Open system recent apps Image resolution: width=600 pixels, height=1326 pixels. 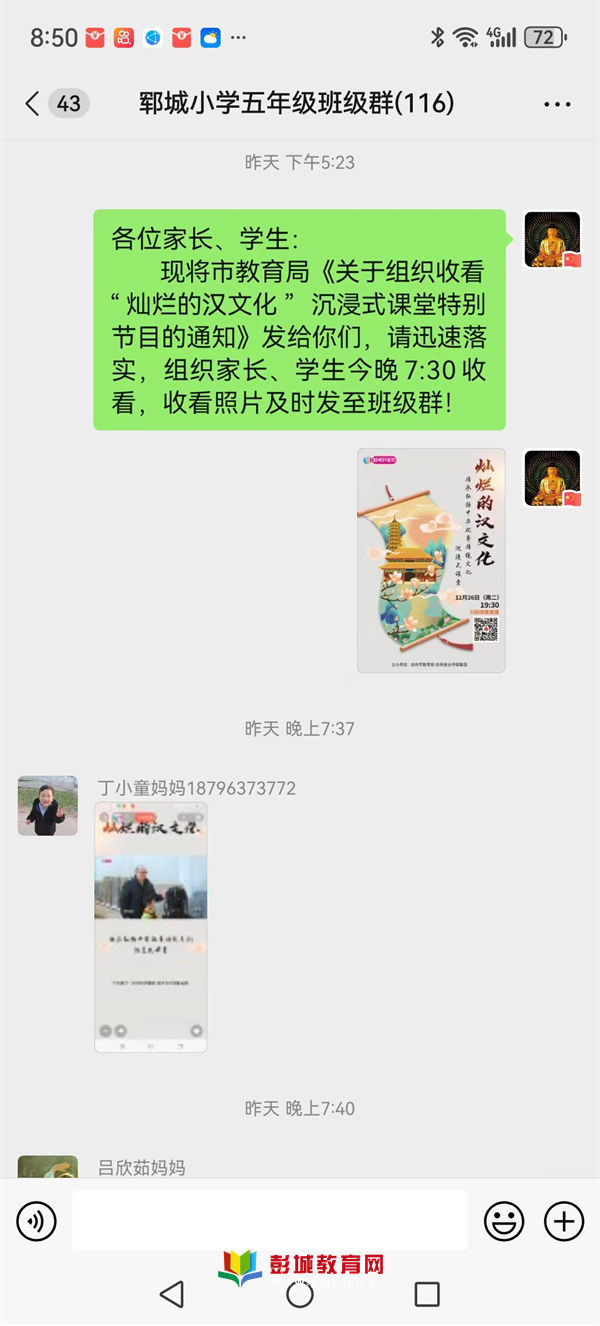pos(427,1294)
